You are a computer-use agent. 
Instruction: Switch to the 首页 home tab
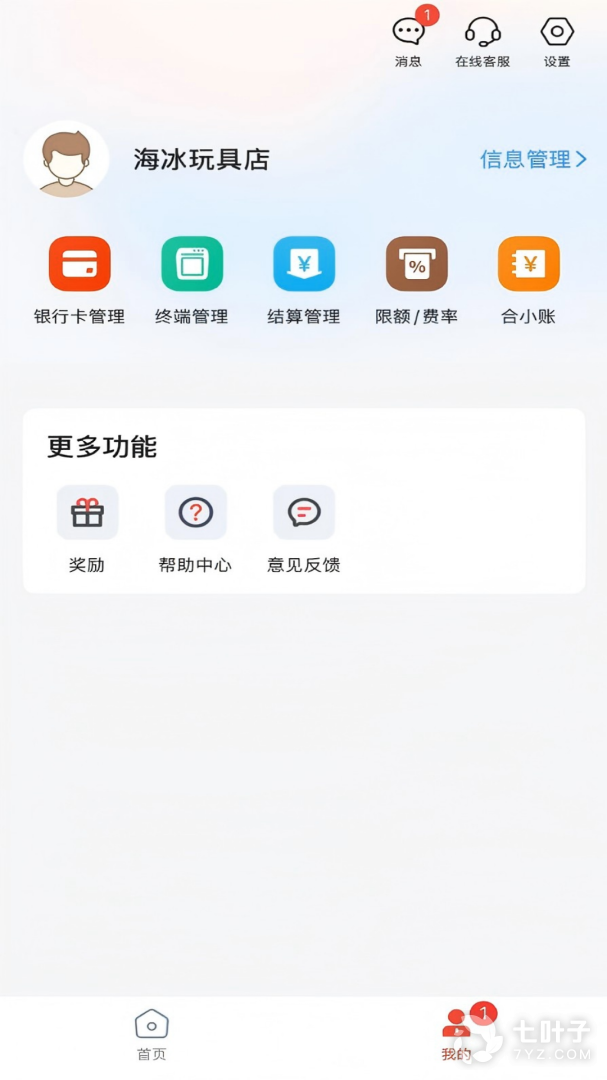click(x=152, y=1034)
